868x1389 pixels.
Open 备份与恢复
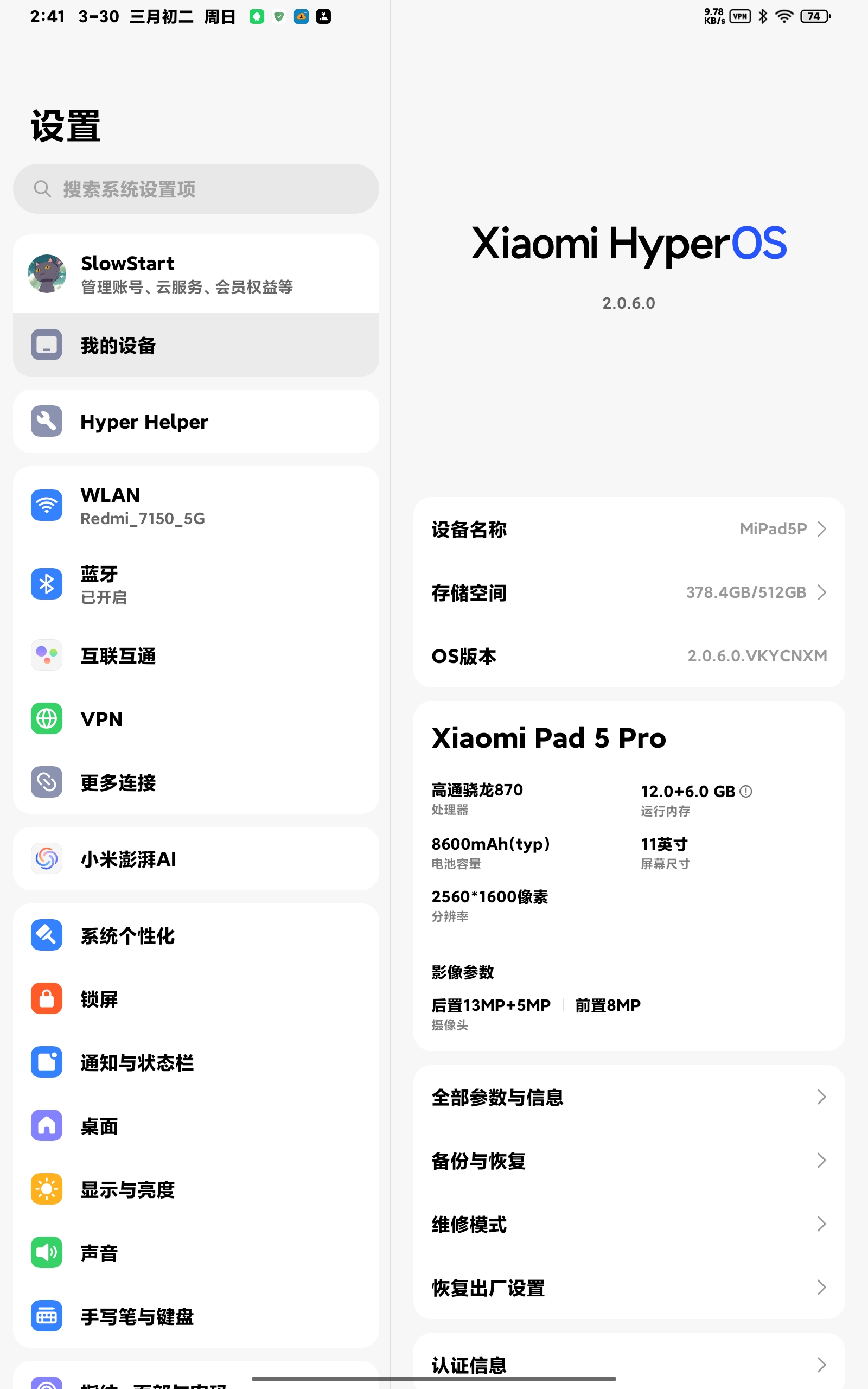point(629,1161)
